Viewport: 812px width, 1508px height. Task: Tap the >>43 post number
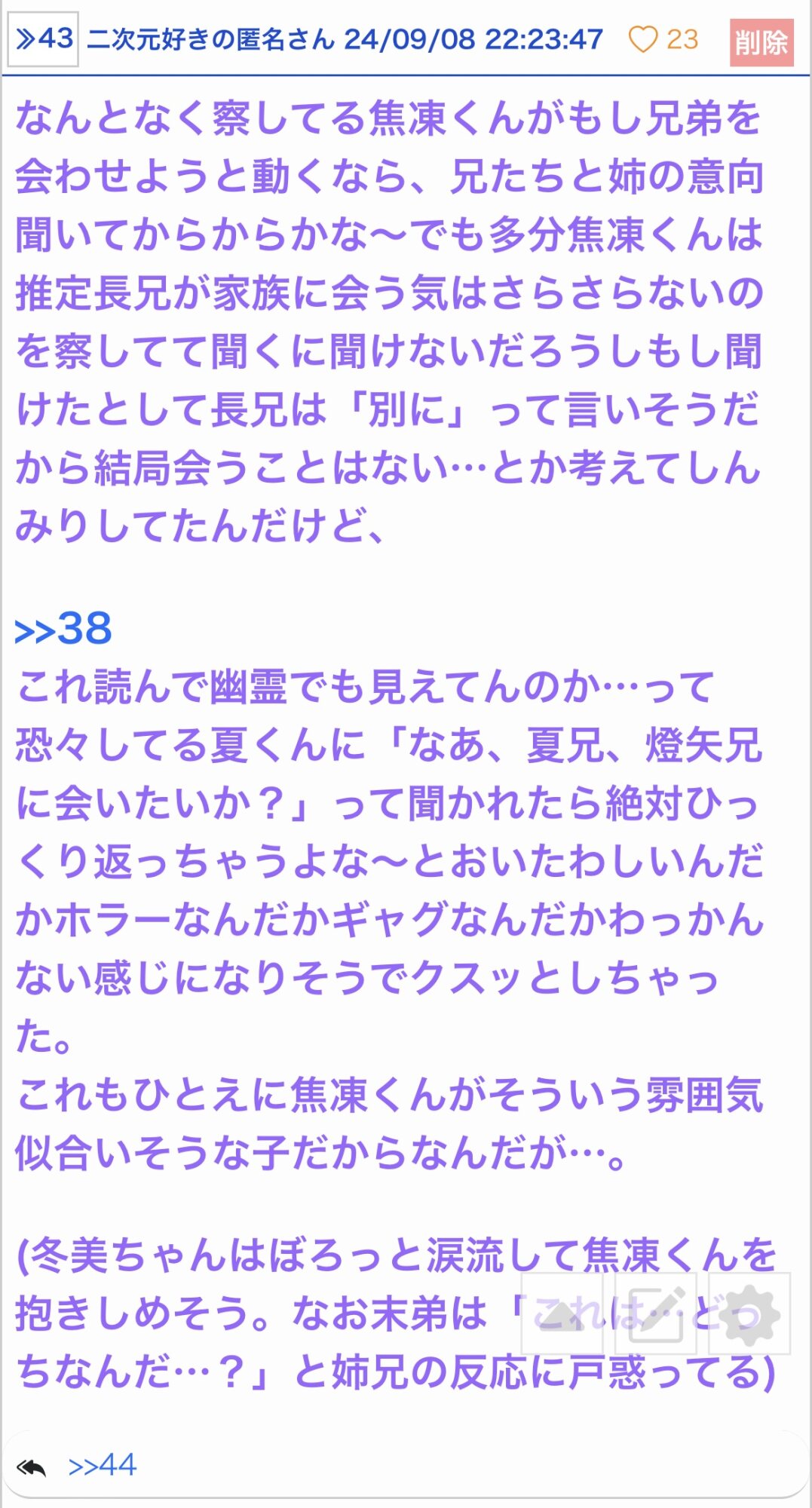[x=43, y=39]
